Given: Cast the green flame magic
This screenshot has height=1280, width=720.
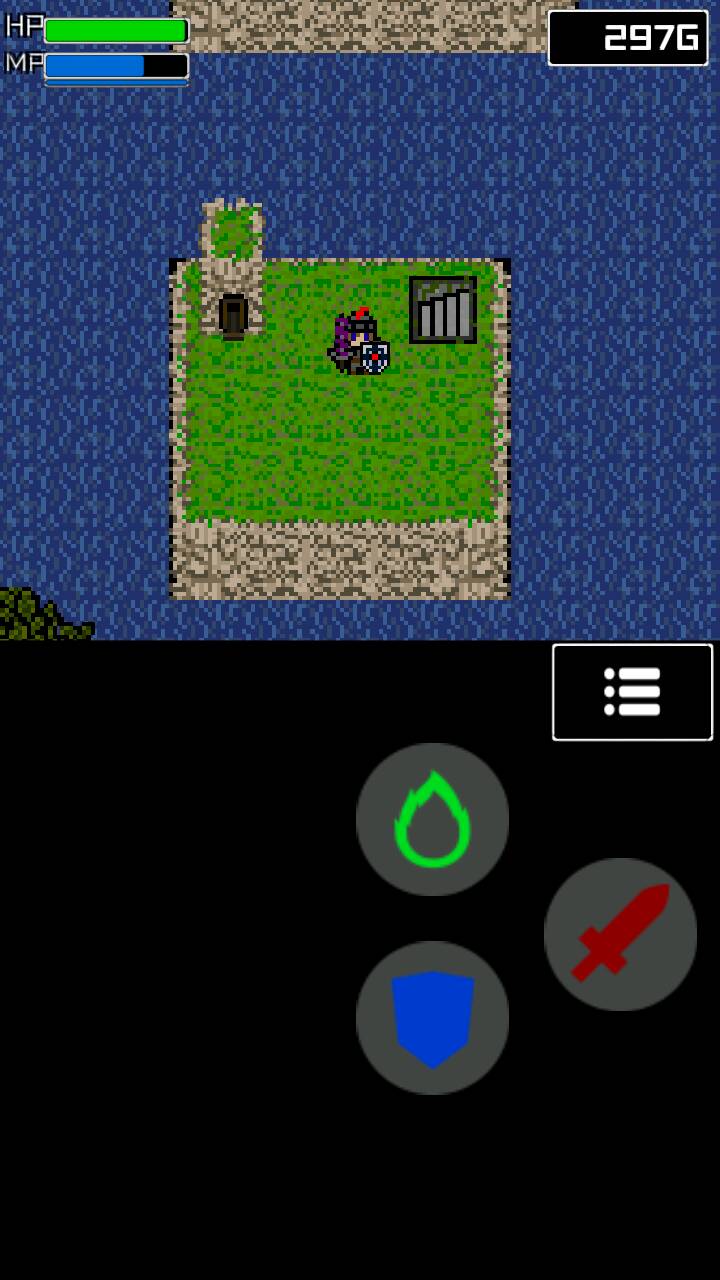Looking at the screenshot, I should (432, 819).
